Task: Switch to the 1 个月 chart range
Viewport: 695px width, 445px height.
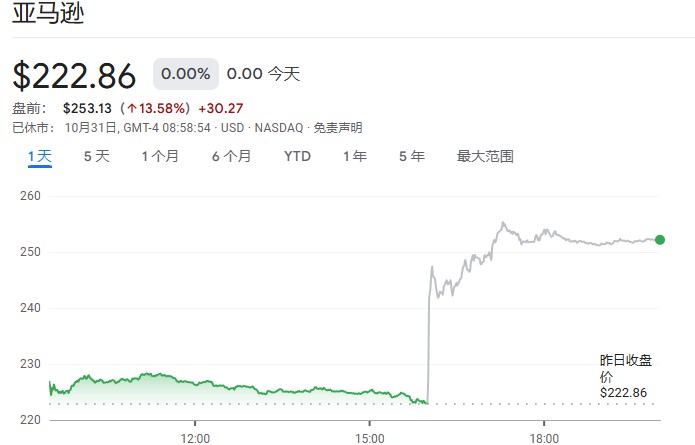Action: [x=160, y=156]
